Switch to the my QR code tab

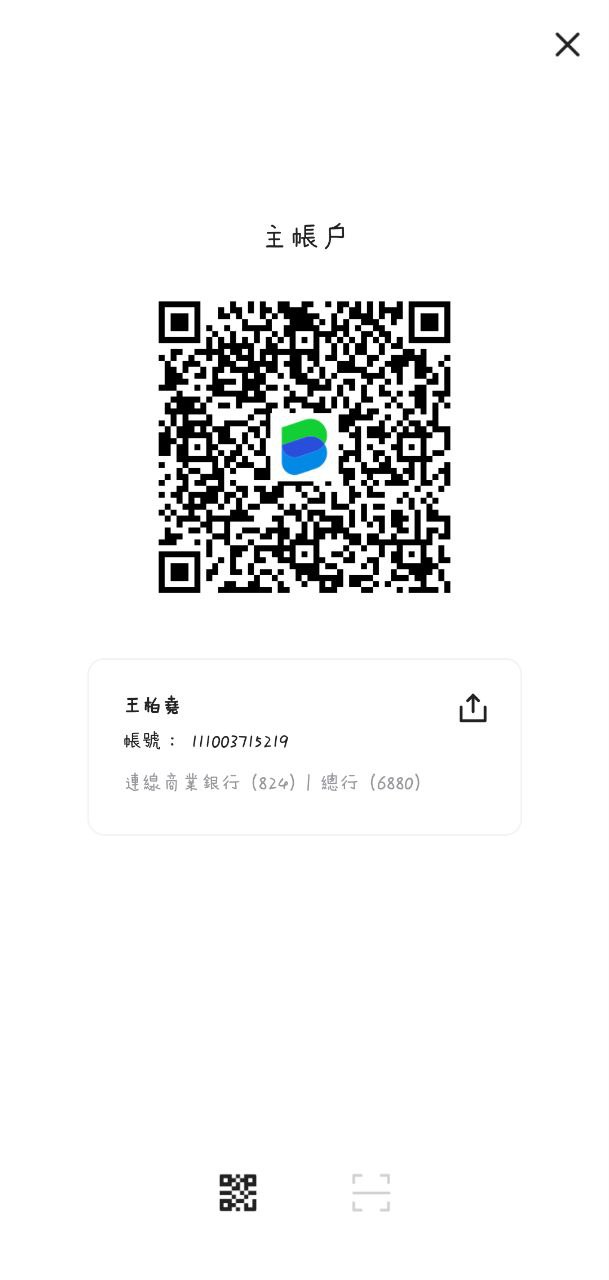click(x=238, y=1193)
